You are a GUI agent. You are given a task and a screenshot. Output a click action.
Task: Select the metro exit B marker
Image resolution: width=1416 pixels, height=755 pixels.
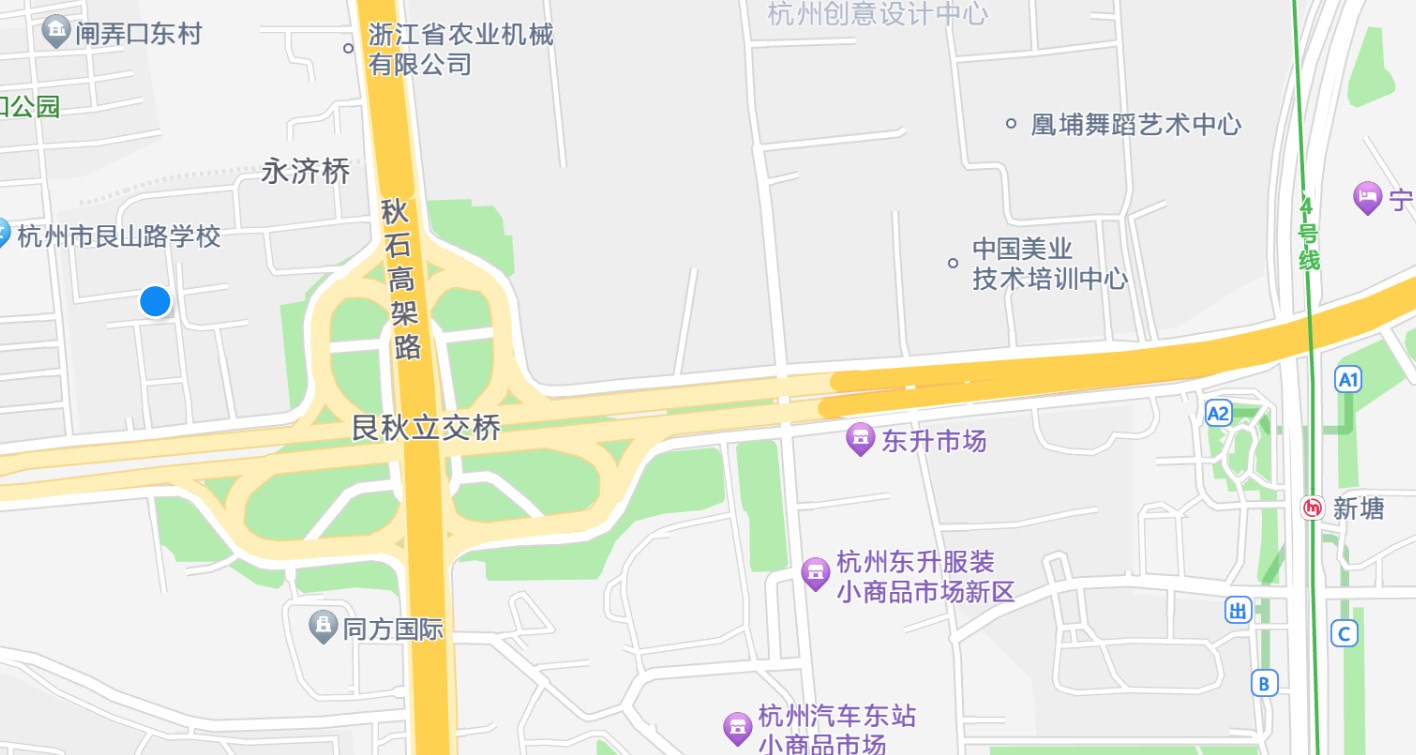(1264, 684)
